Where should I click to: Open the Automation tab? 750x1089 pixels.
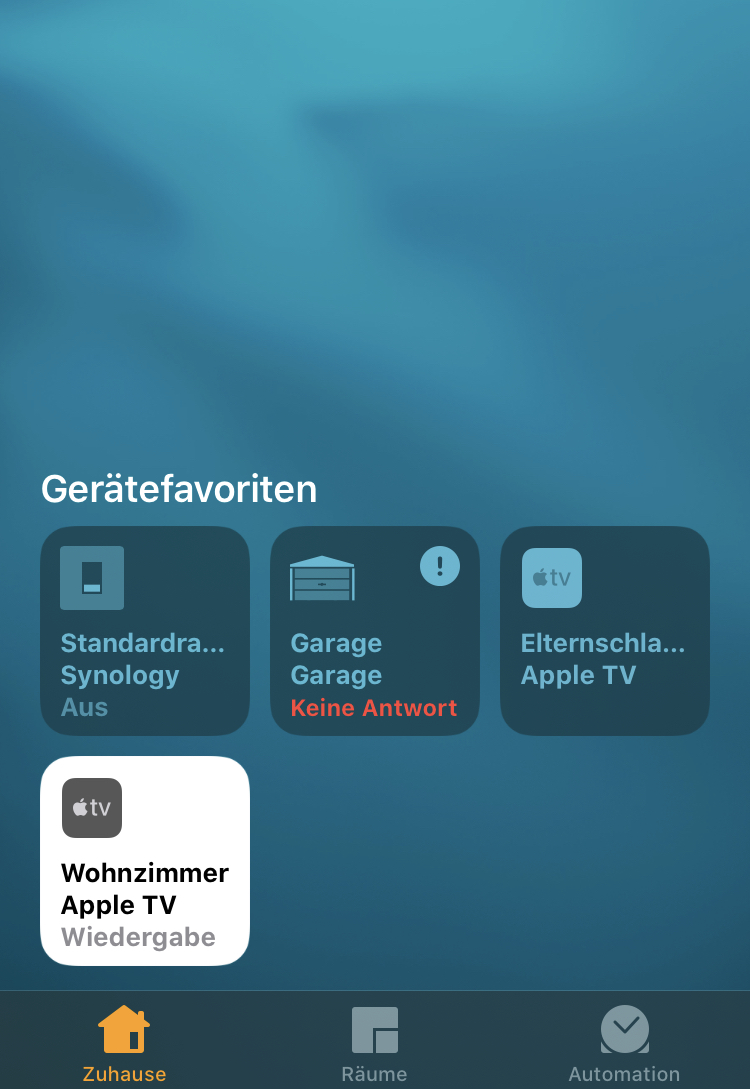click(x=624, y=1043)
